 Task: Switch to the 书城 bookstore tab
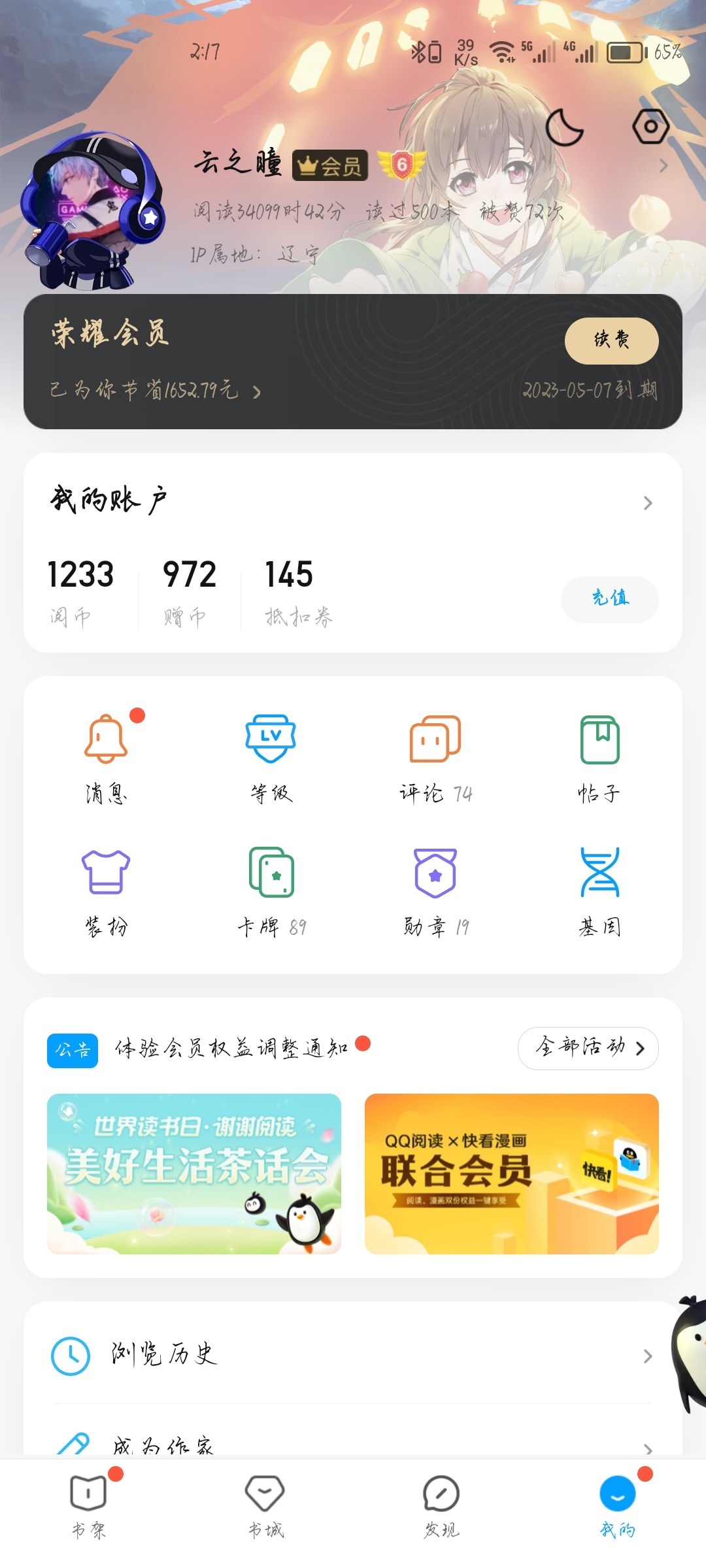265,1503
